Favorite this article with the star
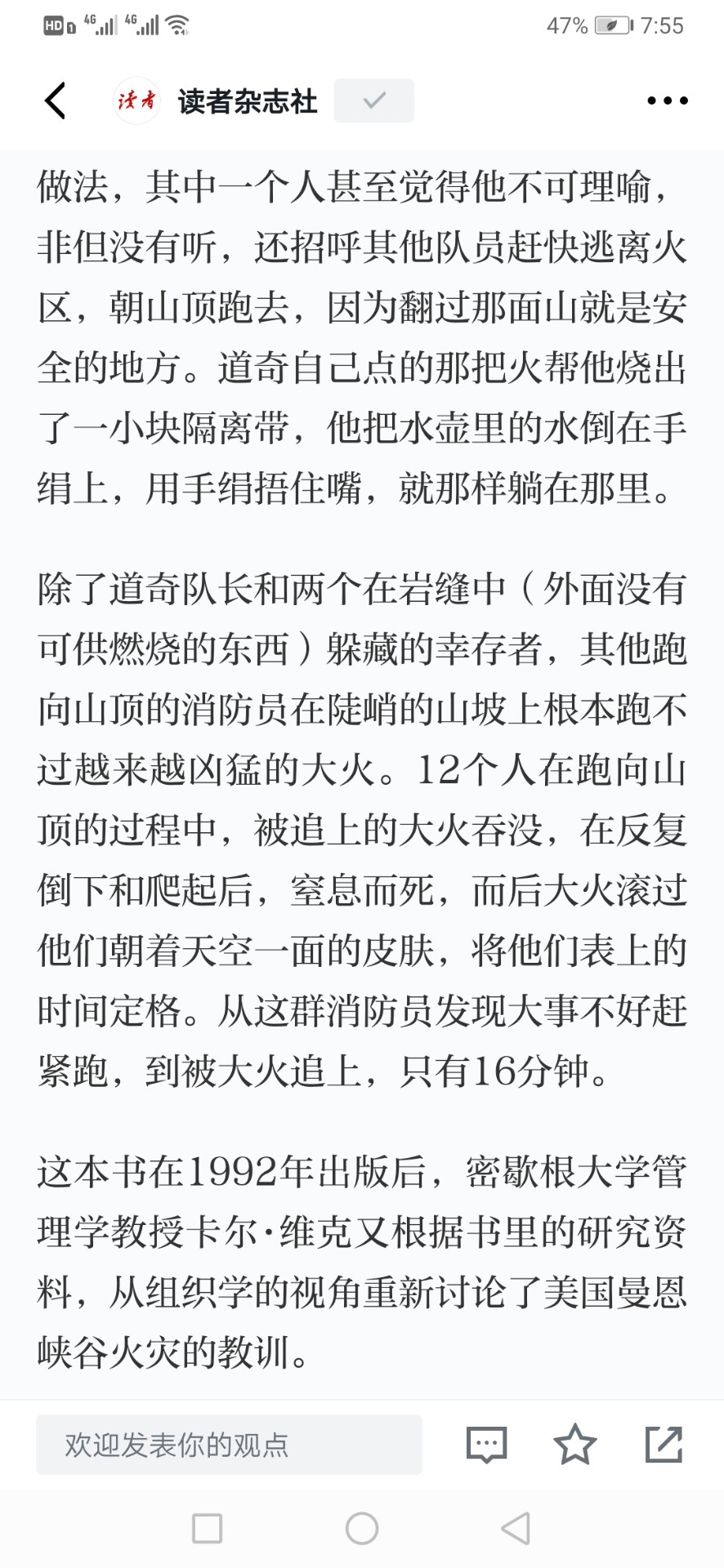This screenshot has width=724, height=1568. coord(575,1444)
